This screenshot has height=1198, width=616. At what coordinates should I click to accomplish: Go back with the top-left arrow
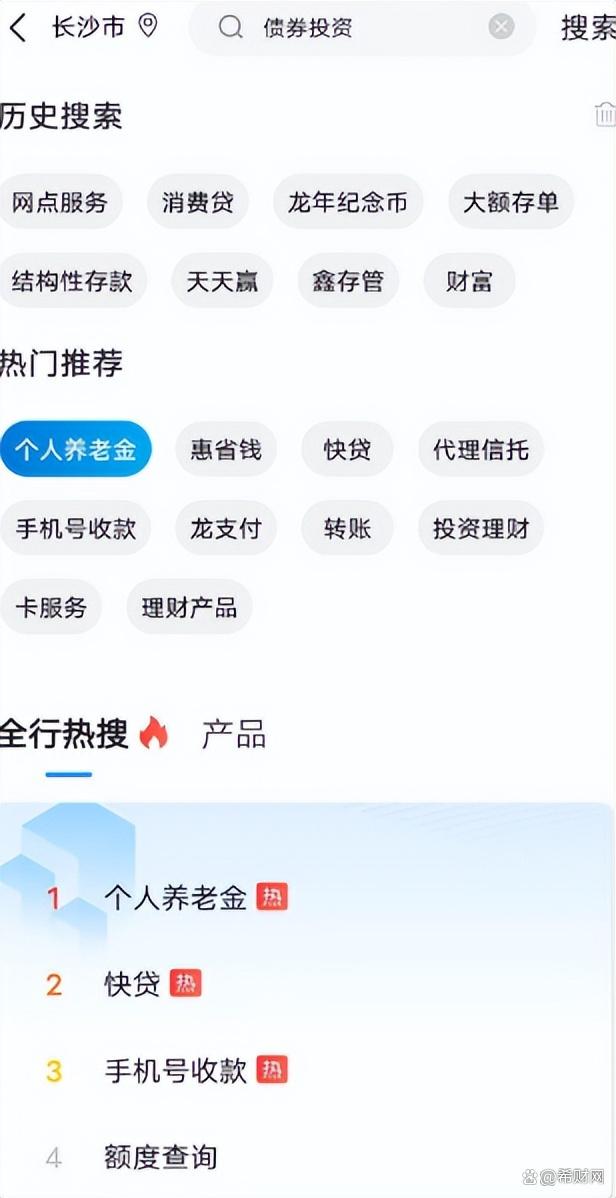18,28
